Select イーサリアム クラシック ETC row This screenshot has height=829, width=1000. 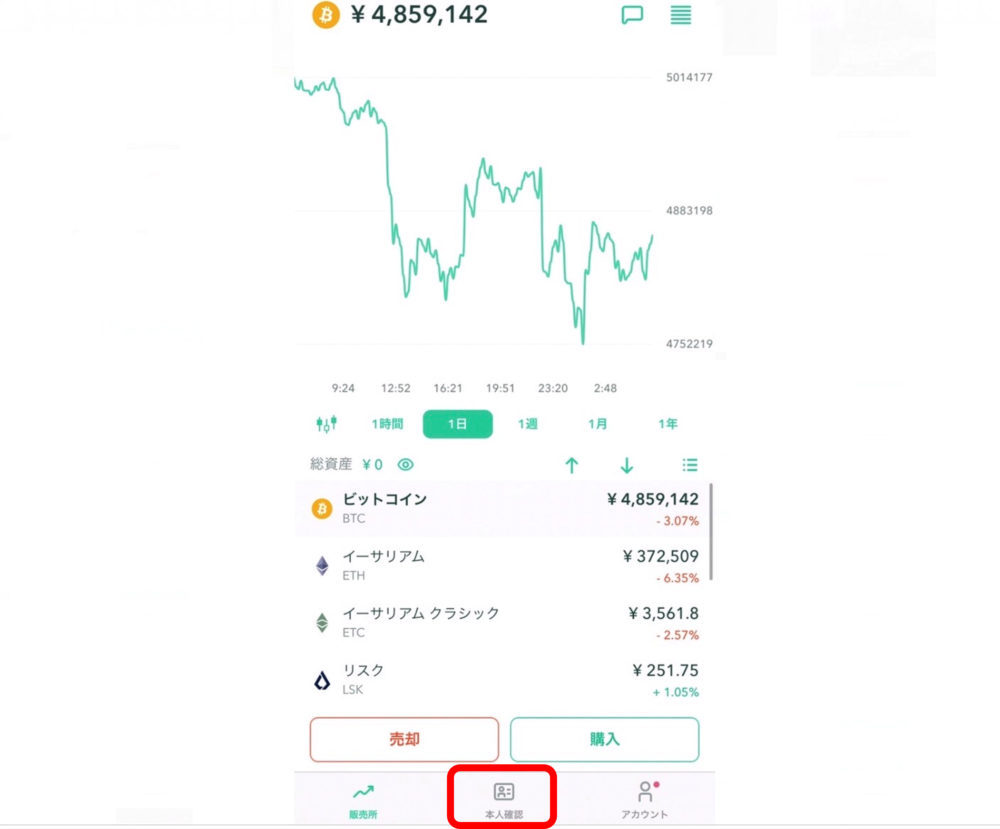[503, 622]
